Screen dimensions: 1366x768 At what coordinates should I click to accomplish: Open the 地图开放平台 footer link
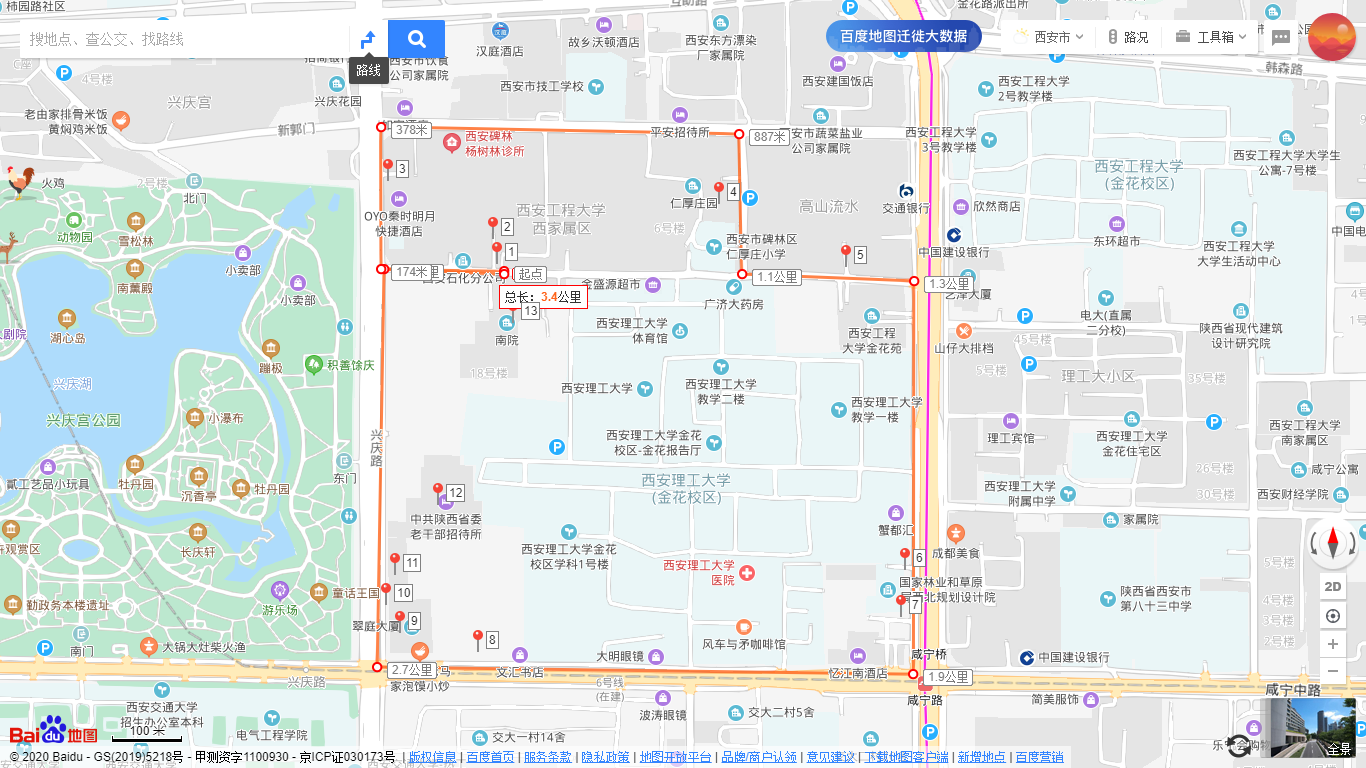pyautogui.click(x=675, y=757)
